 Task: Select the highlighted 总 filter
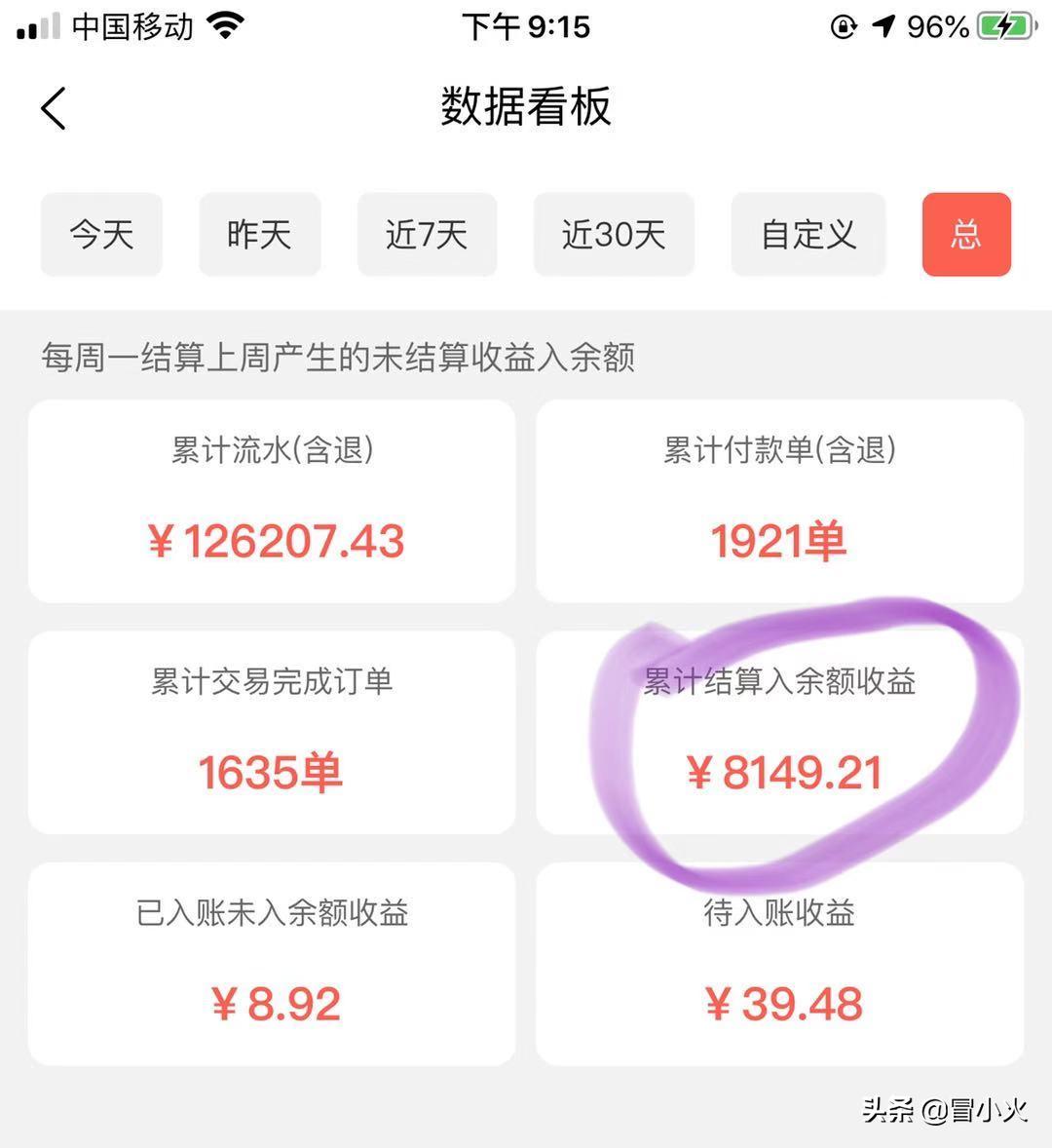click(965, 234)
